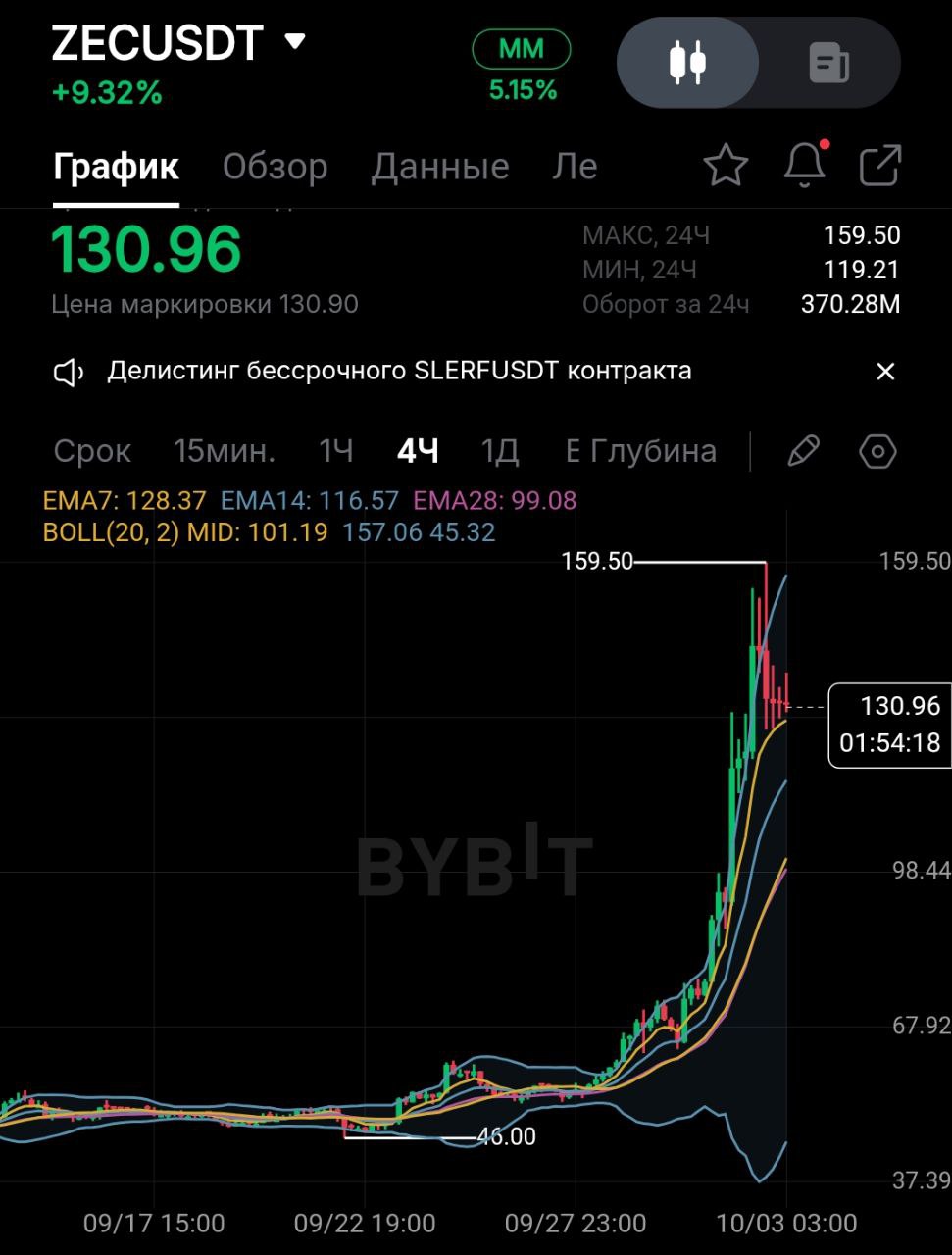
Task: Open the chart settings hexagon icon
Action: [877, 451]
